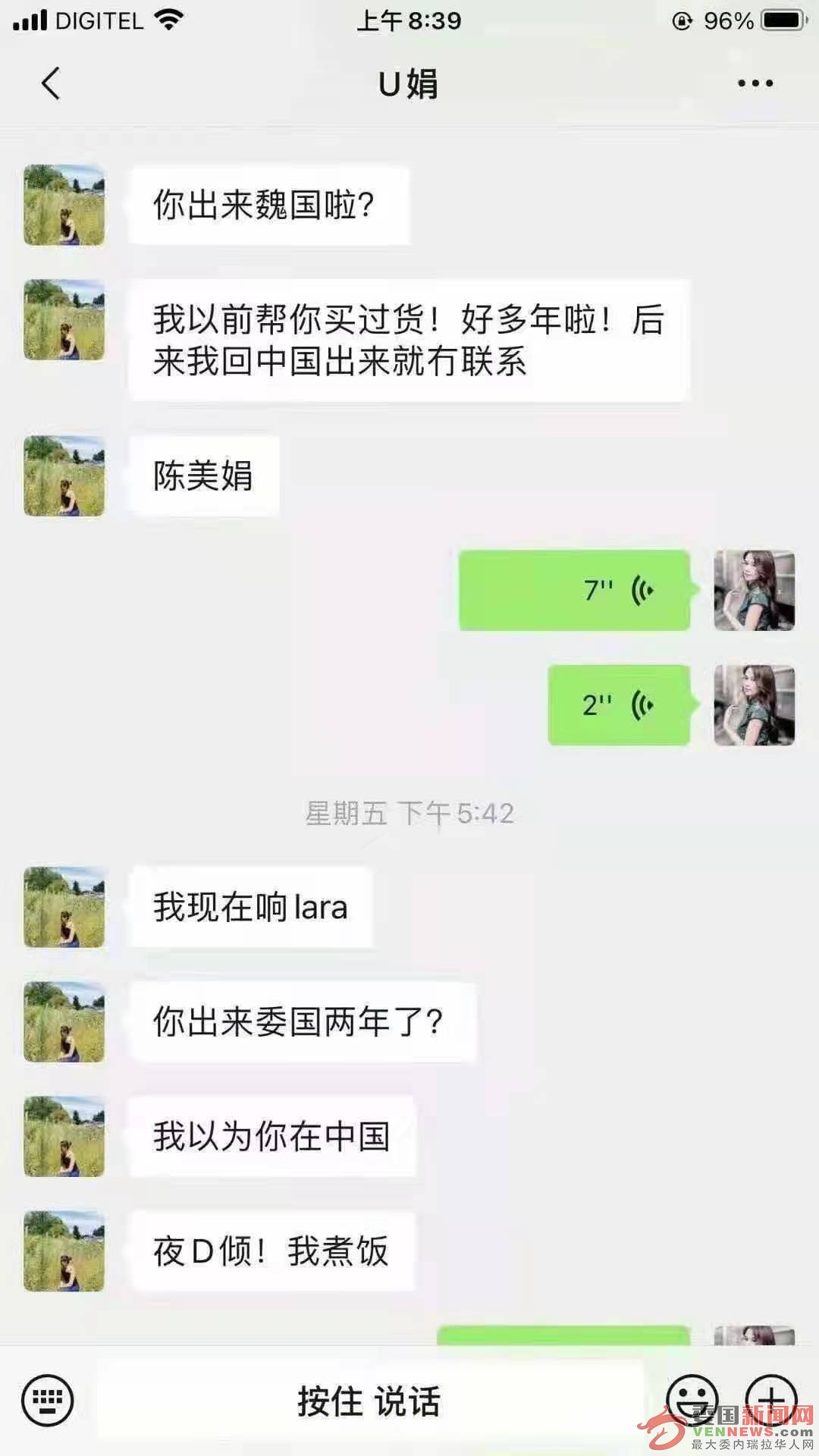Play the 7-second voice message
The height and width of the screenshot is (1456, 819).
point(574,590)
